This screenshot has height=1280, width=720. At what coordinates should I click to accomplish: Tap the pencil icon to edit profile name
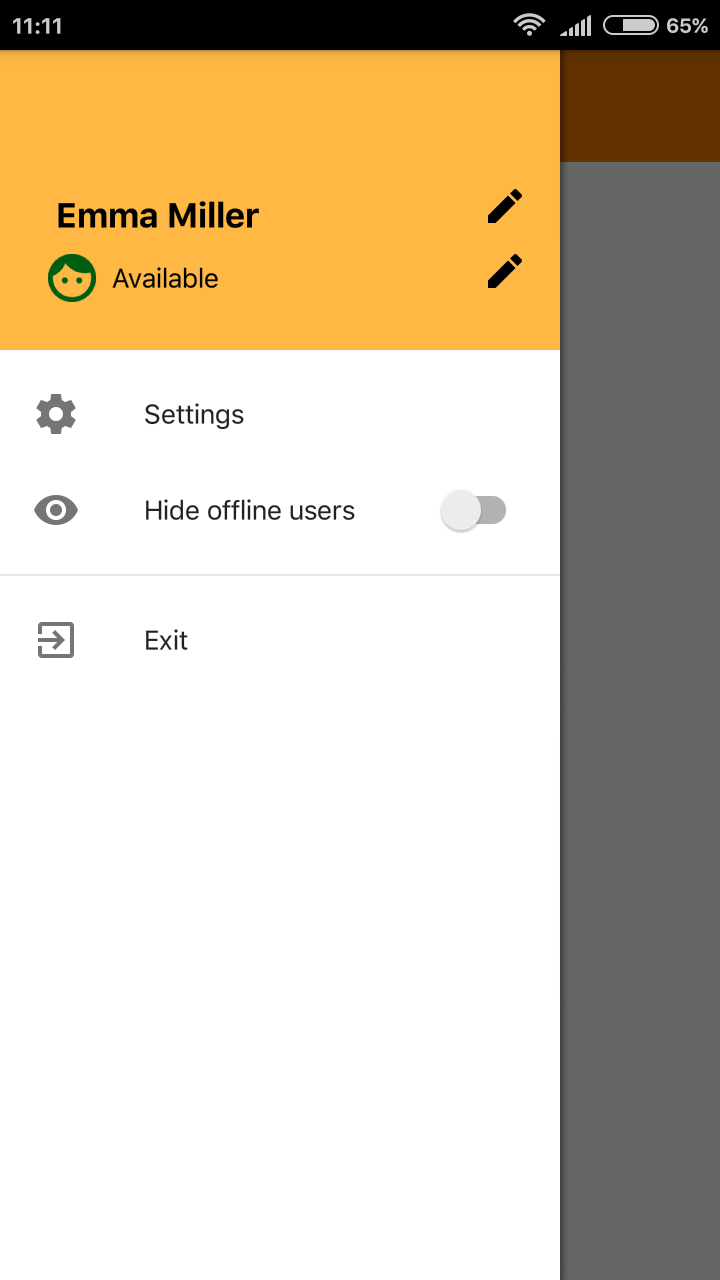click(x=505, y=204)
